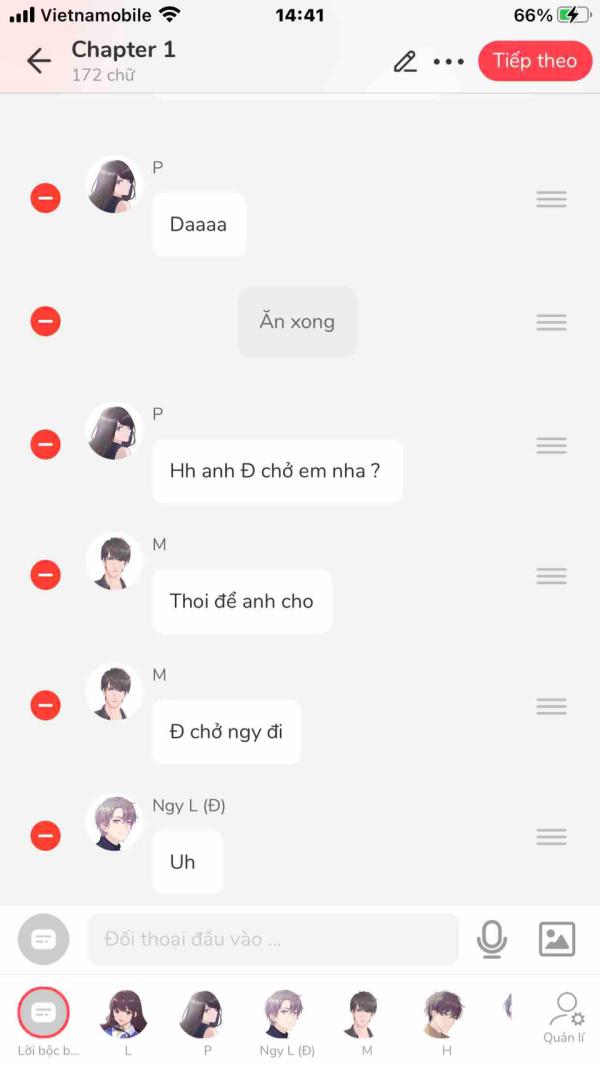Open the message Hh anh Đ chở em nha

point(277,471)
